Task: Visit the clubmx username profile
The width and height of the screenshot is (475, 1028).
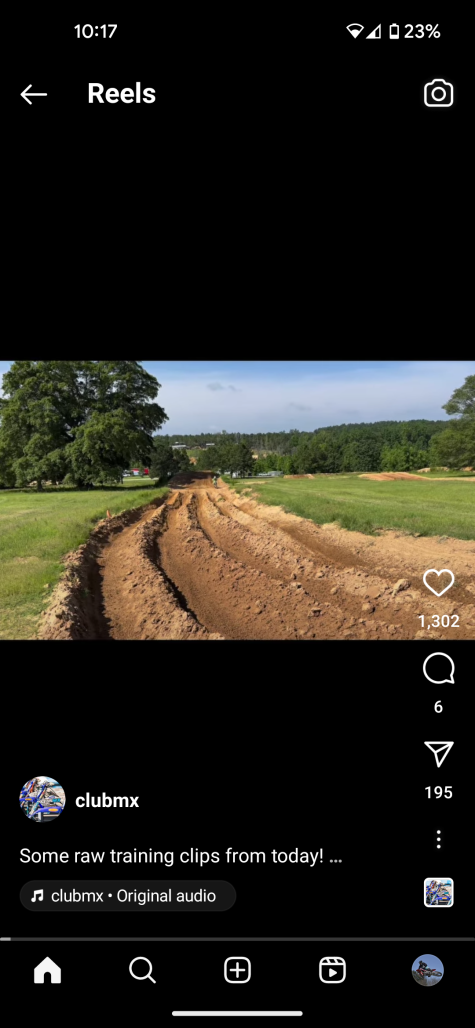Action: tap(107, 801)
